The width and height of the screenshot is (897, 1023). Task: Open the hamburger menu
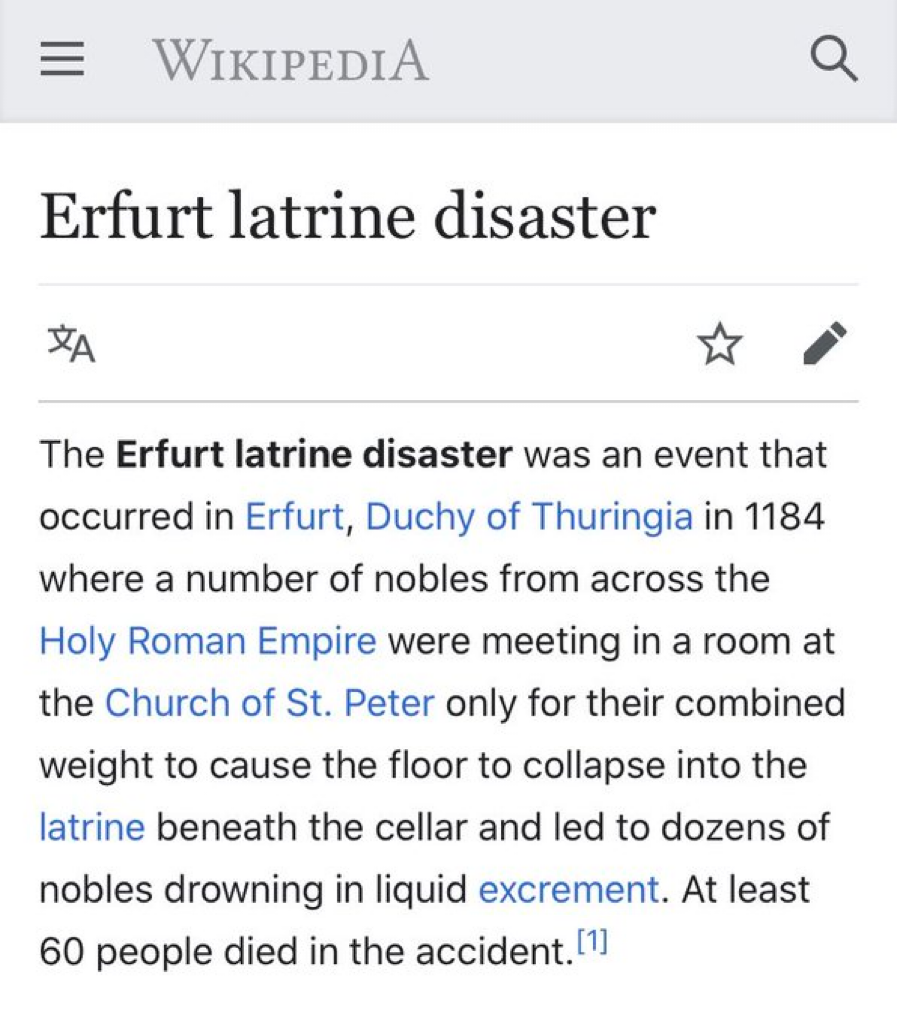pos(62,61)
